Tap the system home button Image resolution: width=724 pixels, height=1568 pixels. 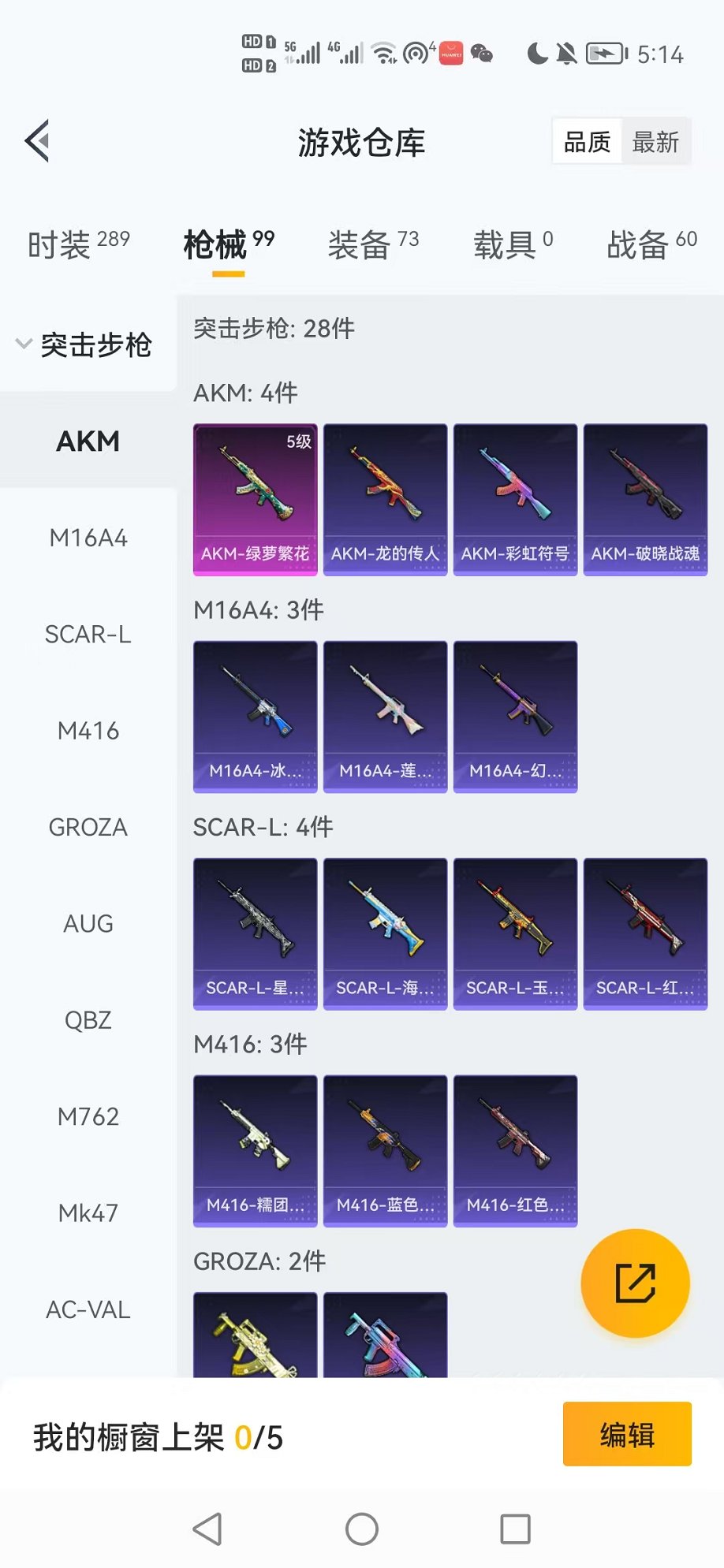tap(362, 1529)
